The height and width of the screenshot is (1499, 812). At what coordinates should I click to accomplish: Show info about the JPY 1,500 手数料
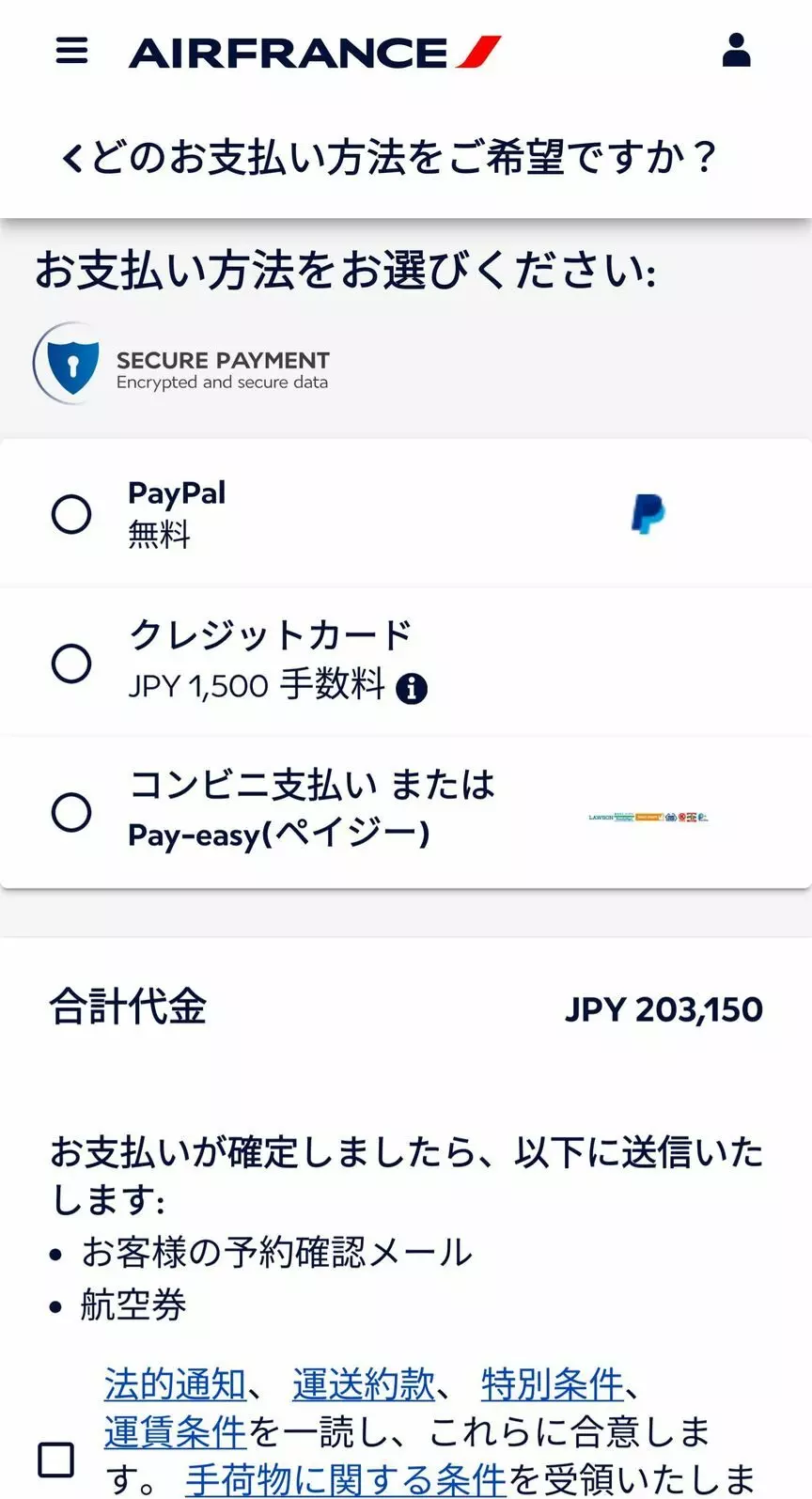tap(412, 689)
